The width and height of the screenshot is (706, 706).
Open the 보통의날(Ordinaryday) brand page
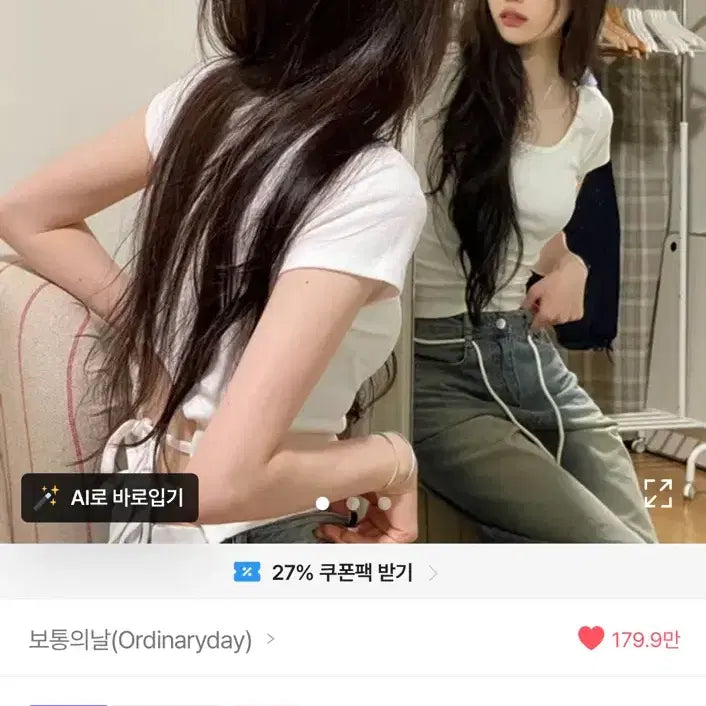[152, 640]
